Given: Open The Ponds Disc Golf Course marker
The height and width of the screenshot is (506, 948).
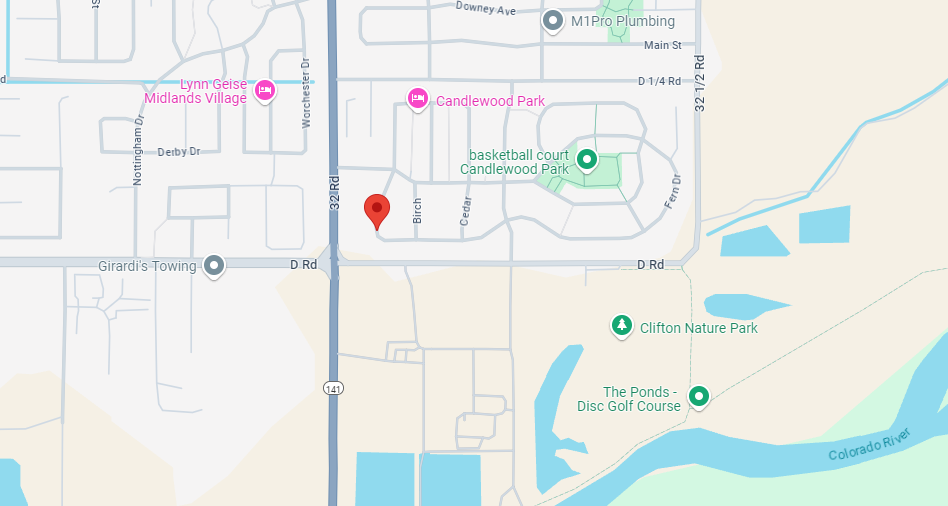Looking at the screenshot, I should (700, 397).
